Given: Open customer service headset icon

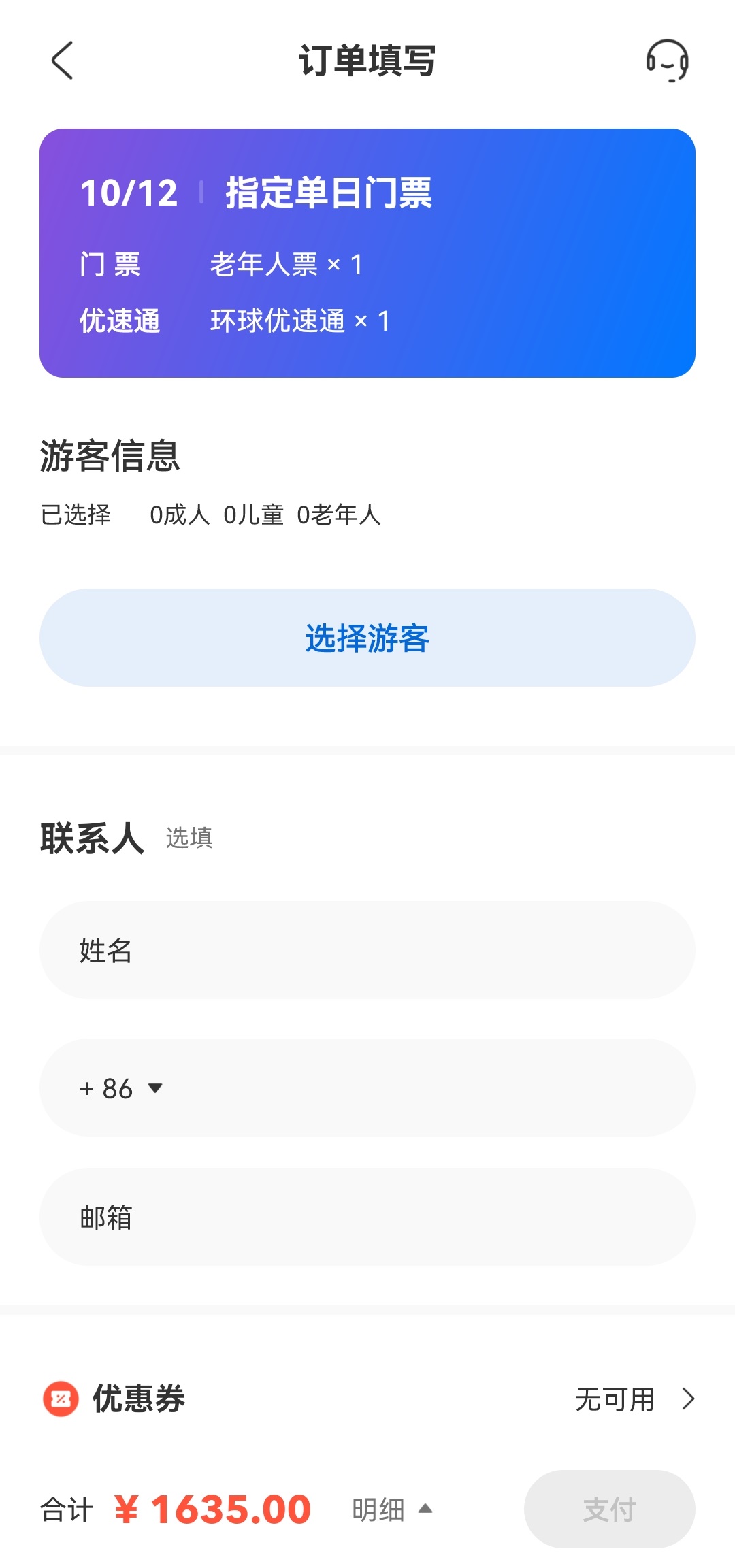Looking at the screenshot, I should pyautogui.click(x=667, y=61).
